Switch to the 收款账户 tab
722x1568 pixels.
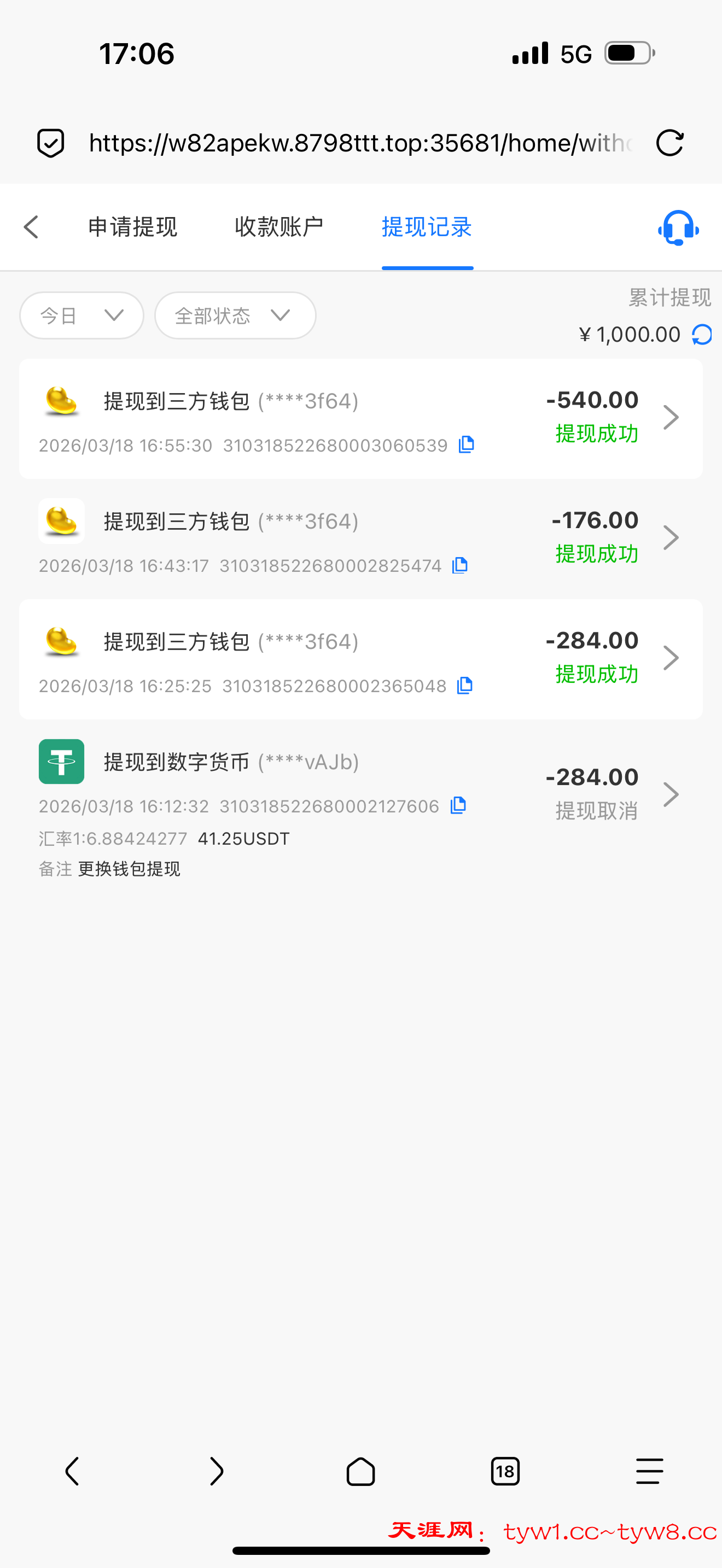pos(279,227)
